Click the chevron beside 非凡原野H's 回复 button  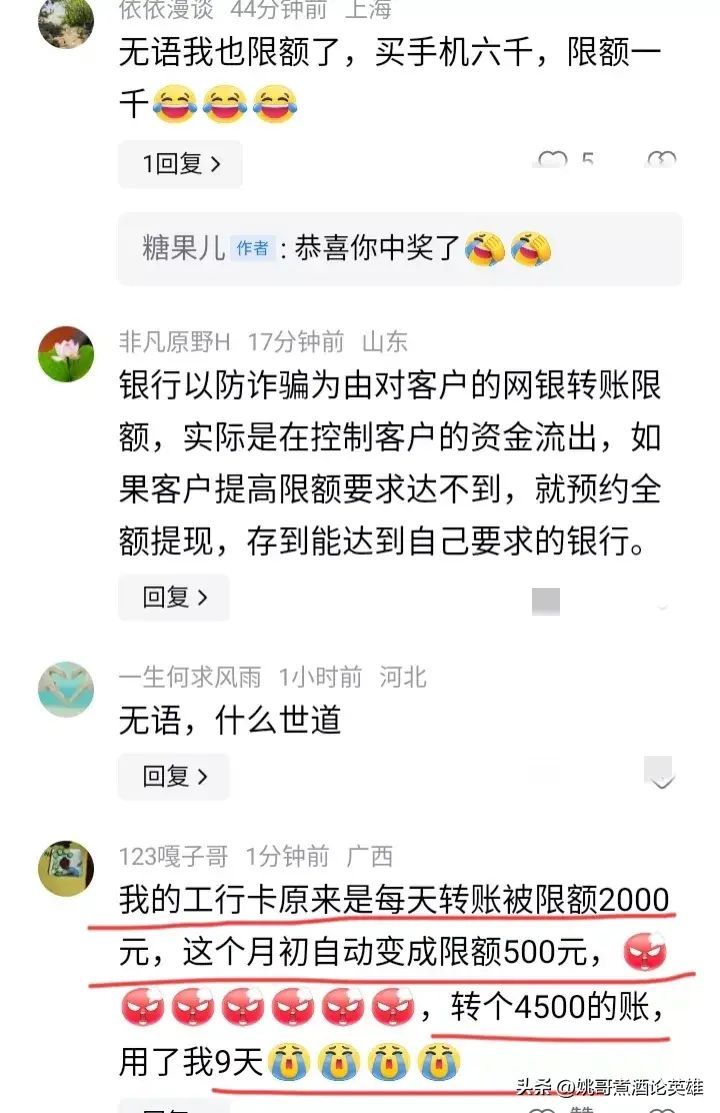pyautogui.click(x=203, y=597)
